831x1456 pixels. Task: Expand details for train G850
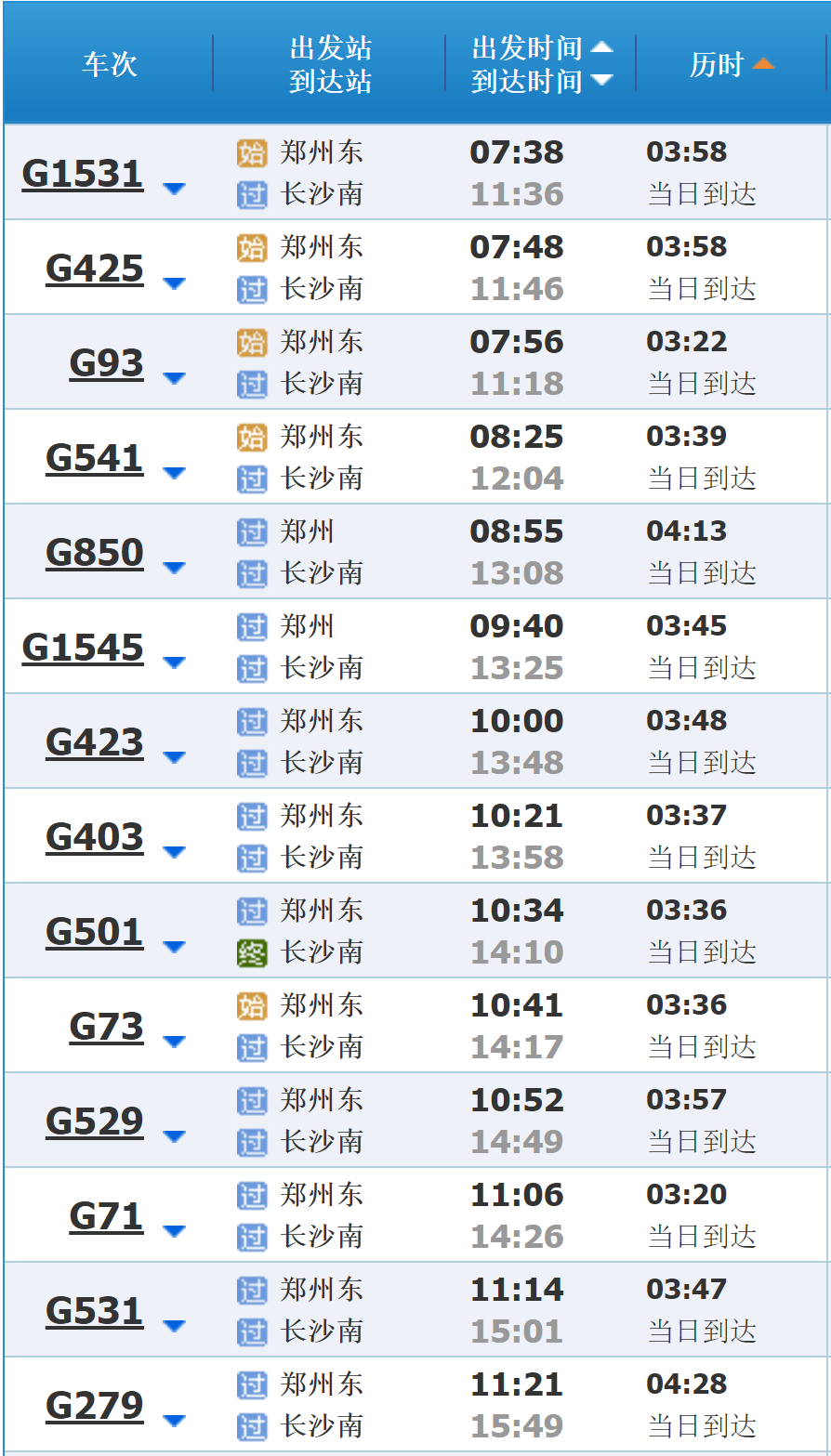[175, 567]
